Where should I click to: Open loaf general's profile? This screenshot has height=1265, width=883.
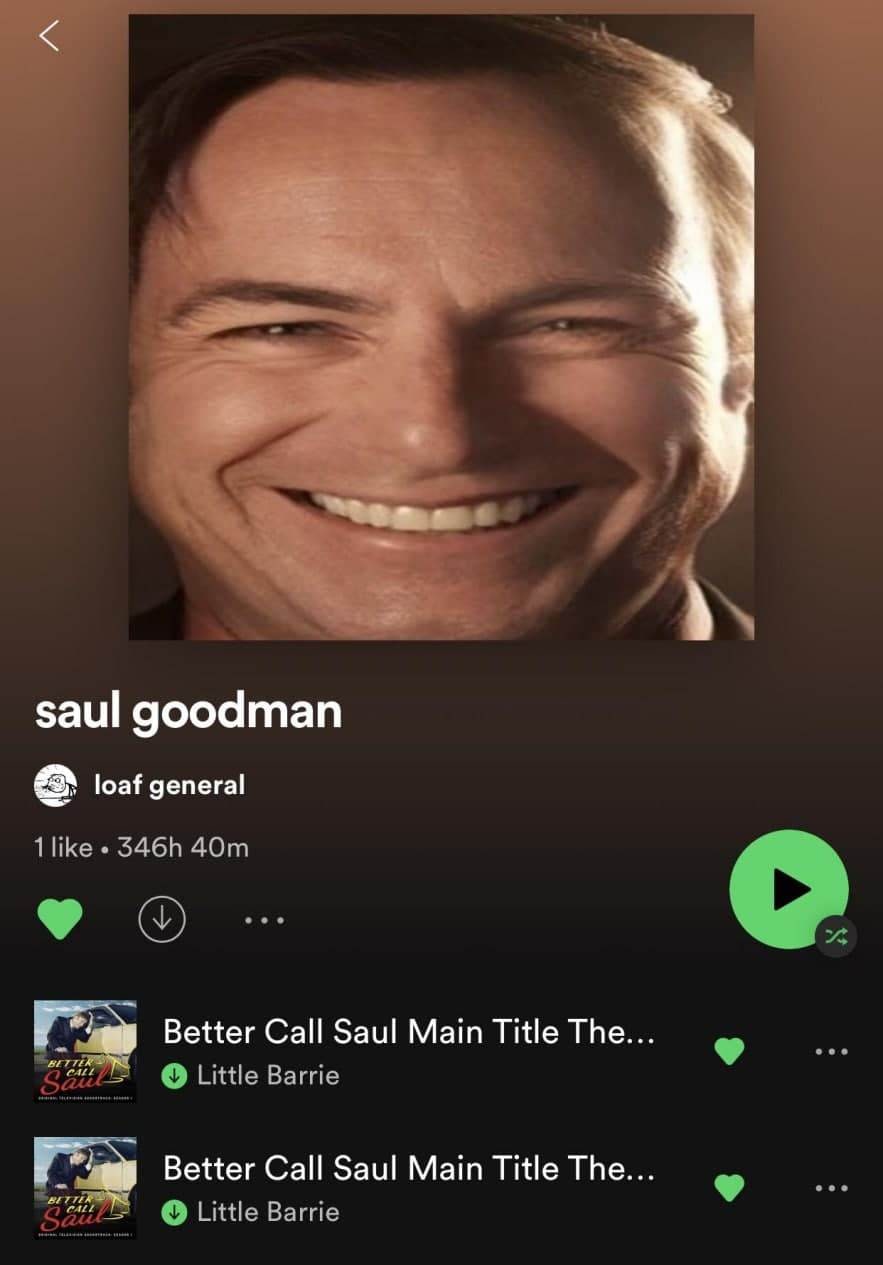168,785
